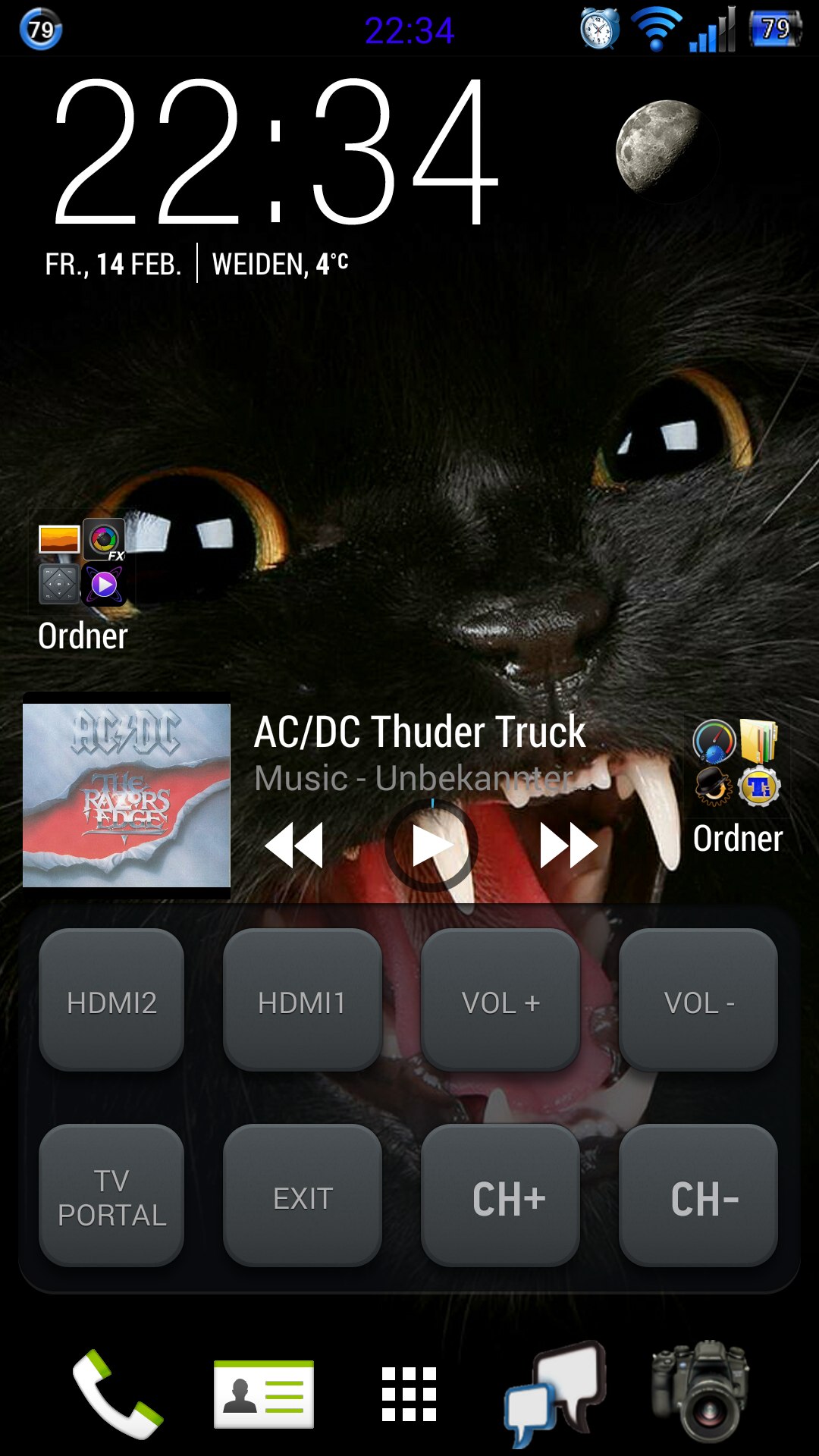The height and width of the screenshot is (1456, 819).
Task: Open the TV PORTAL button
Action: click(111, 1196)
